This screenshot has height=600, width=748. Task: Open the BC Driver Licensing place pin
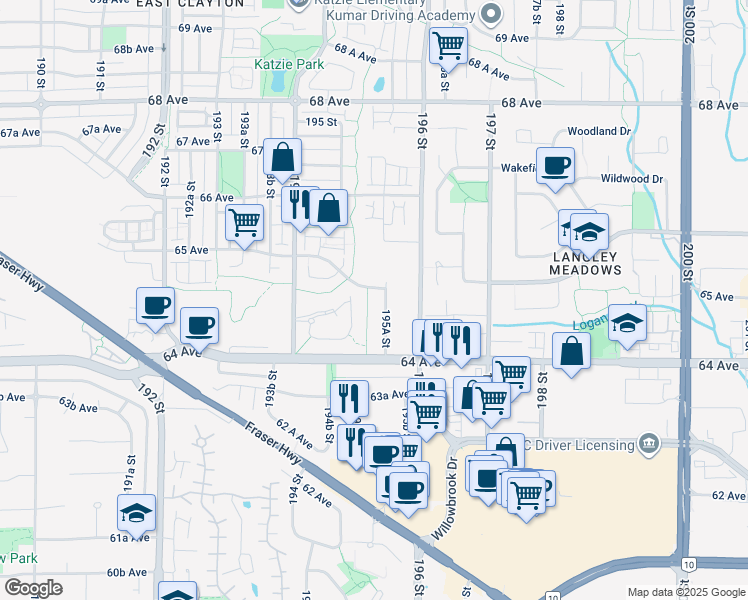click(649, 445)
